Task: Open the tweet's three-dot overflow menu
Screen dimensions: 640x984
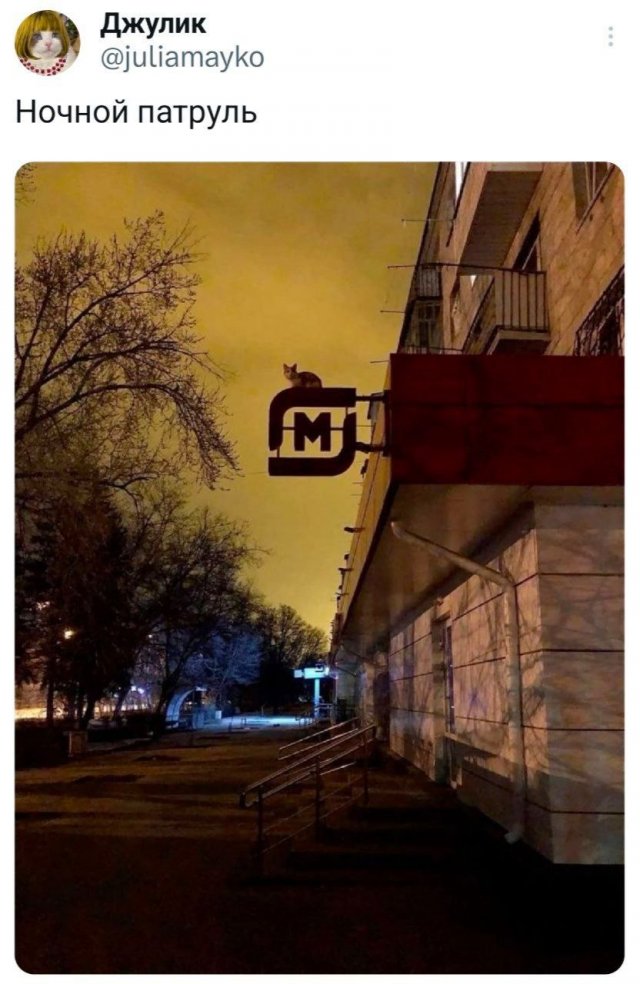Action: [x=610, y=37]
